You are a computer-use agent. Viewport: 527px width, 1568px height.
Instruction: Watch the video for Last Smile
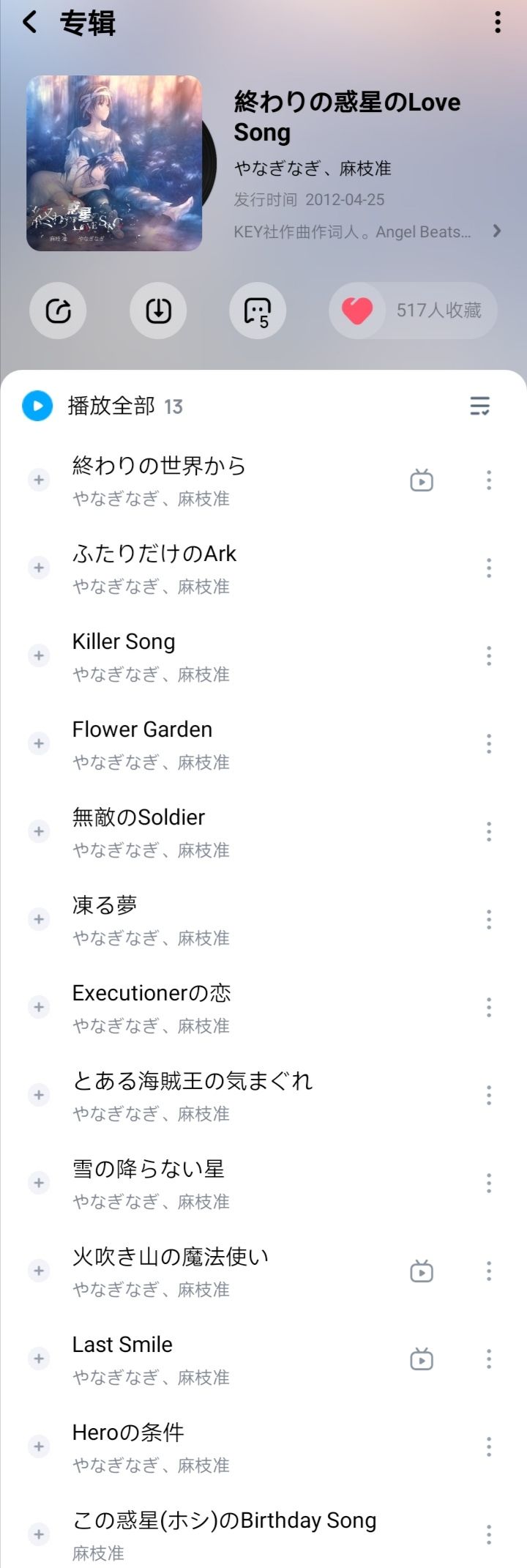point(422,1359)
